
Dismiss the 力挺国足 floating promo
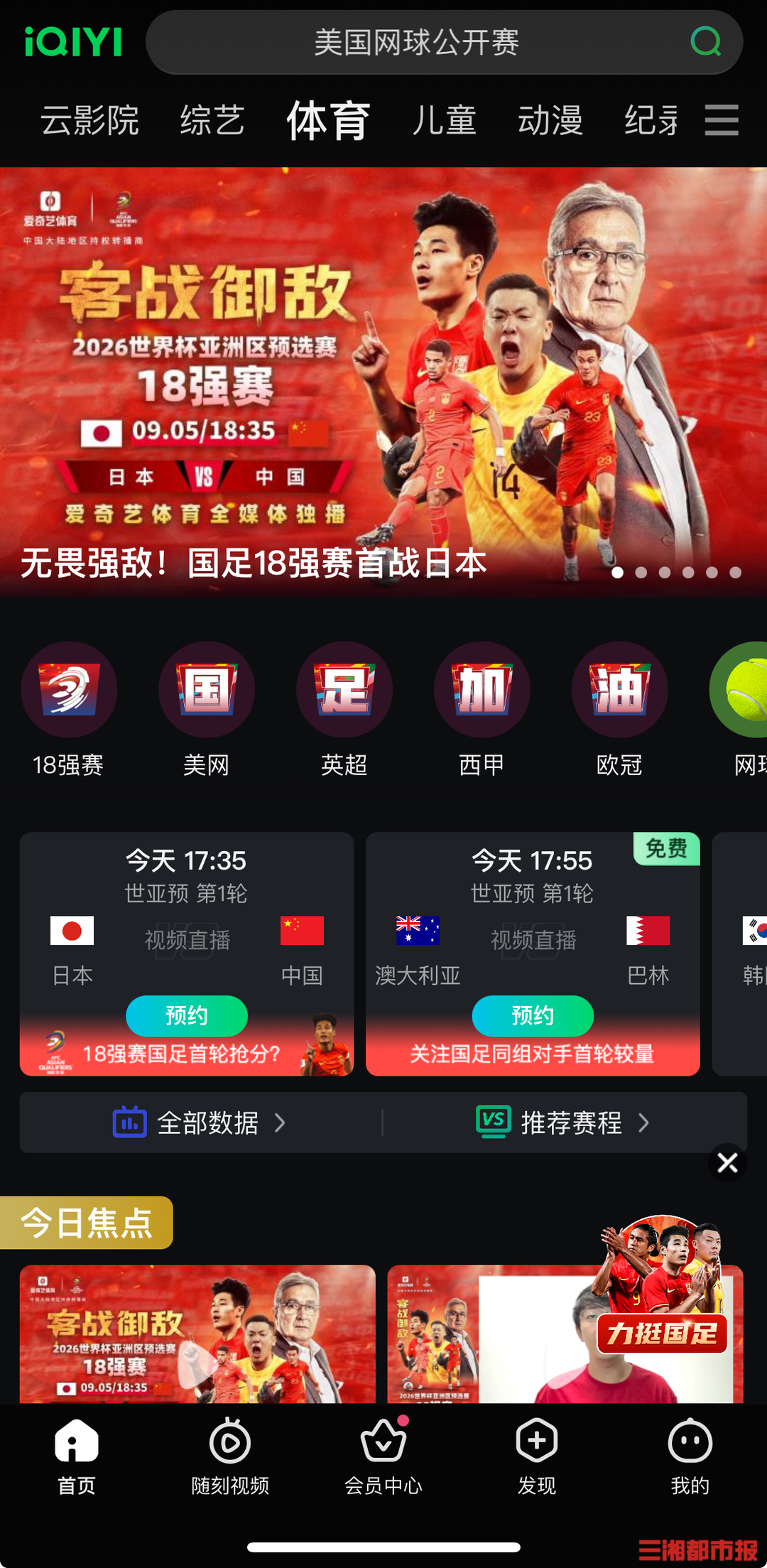727,1163
